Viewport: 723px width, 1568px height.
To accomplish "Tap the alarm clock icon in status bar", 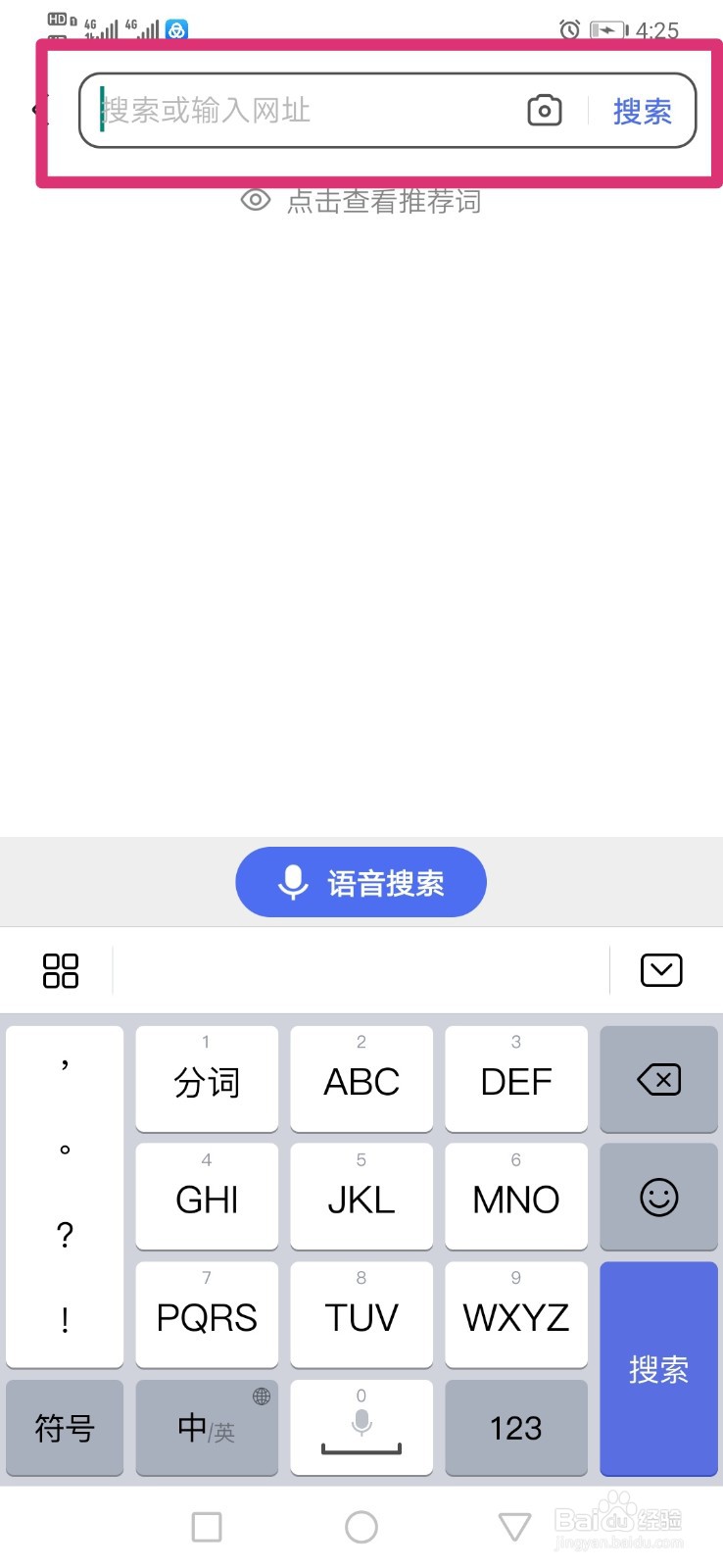I will (x=568, y=29).
